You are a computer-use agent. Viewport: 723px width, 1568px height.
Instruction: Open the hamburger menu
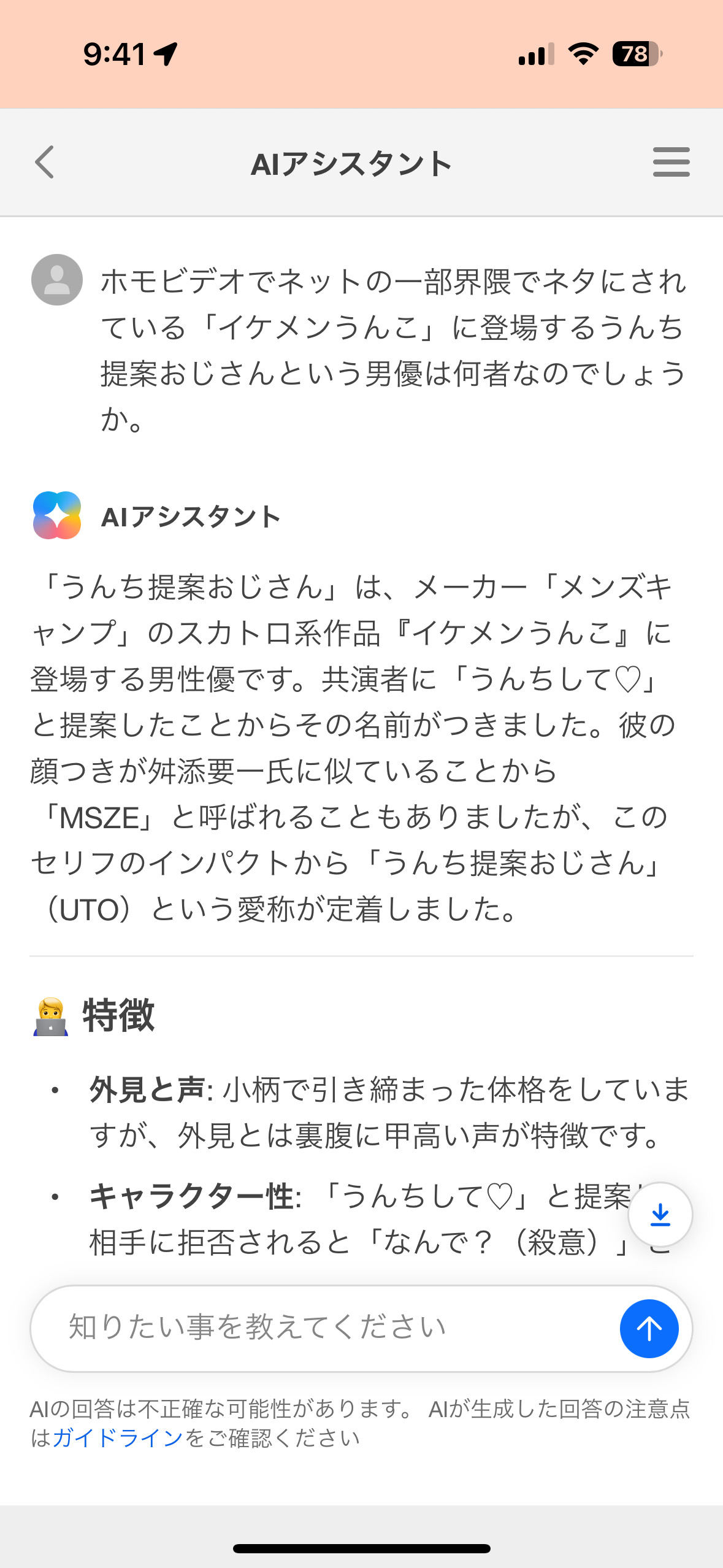coord(671,163)
